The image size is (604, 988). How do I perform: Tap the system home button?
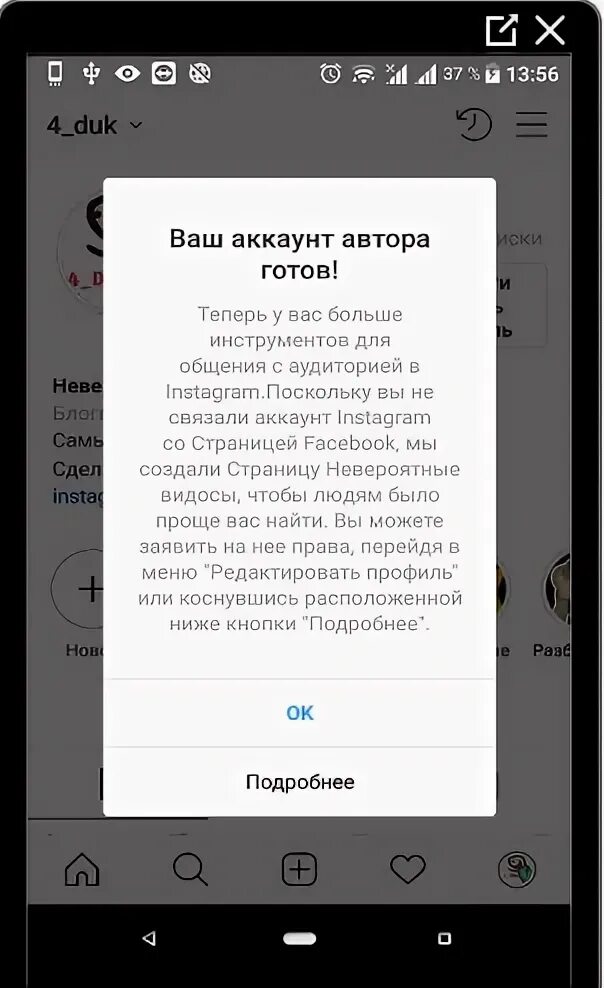point(299,939)
